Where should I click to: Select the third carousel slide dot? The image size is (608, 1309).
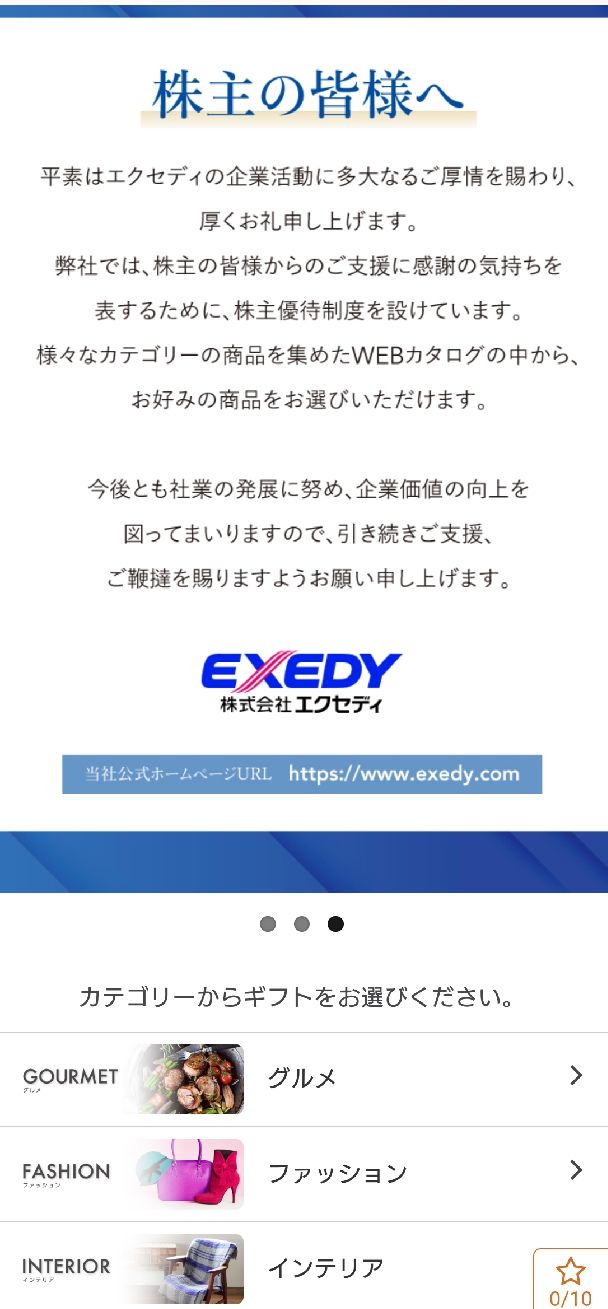[336, 924]
